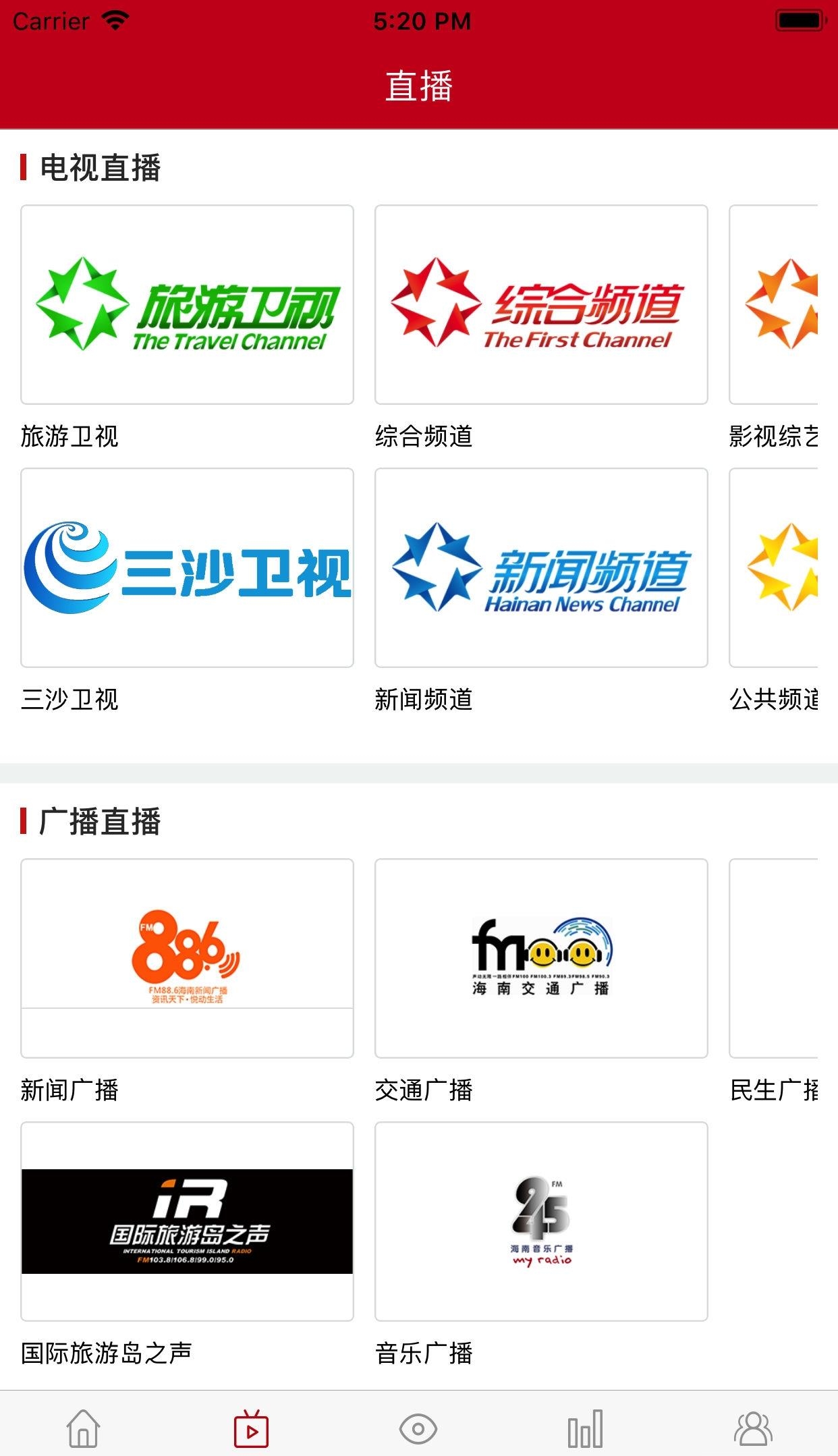Image resolution: width=838 pixels, height=1456 pixels.
Task: Go to the home tab
Action: [x=84, y=1428]
